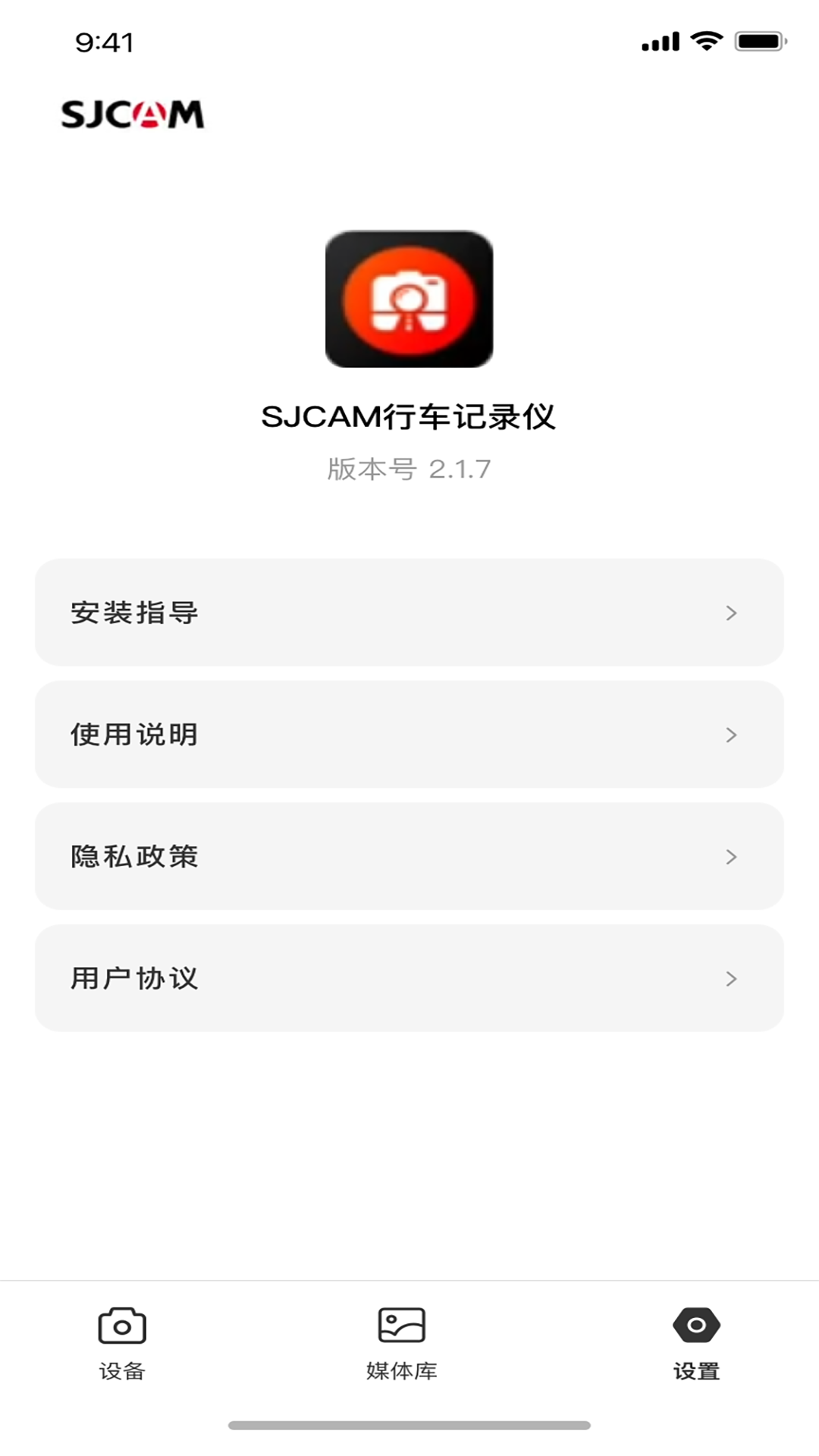
Task: Expand the 使用说明 chevron arrow
Action: click(x=730, y=735)
